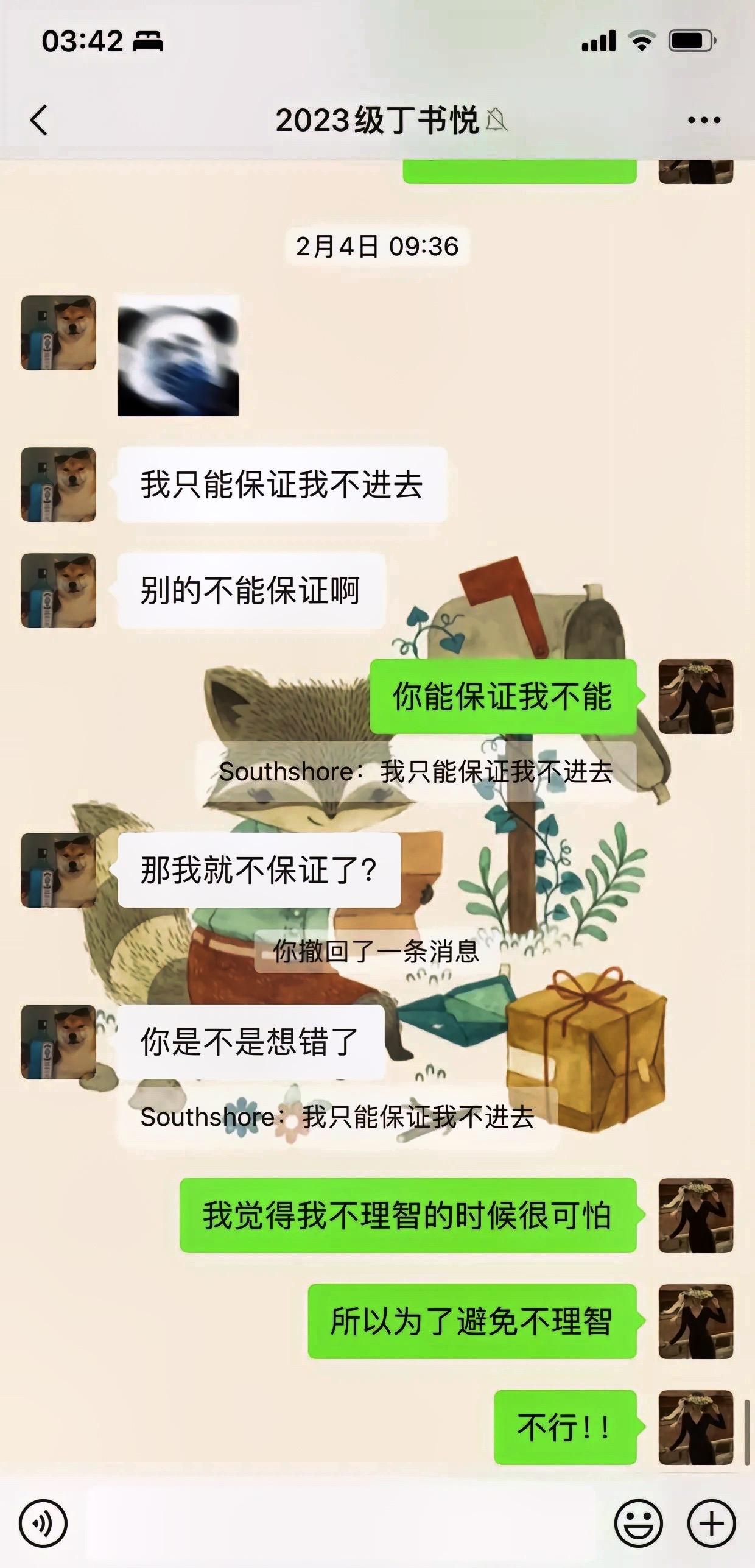Screen dimensions: 755x1568
Task: Go back to the chat list
Action: (x=39, y=120)
